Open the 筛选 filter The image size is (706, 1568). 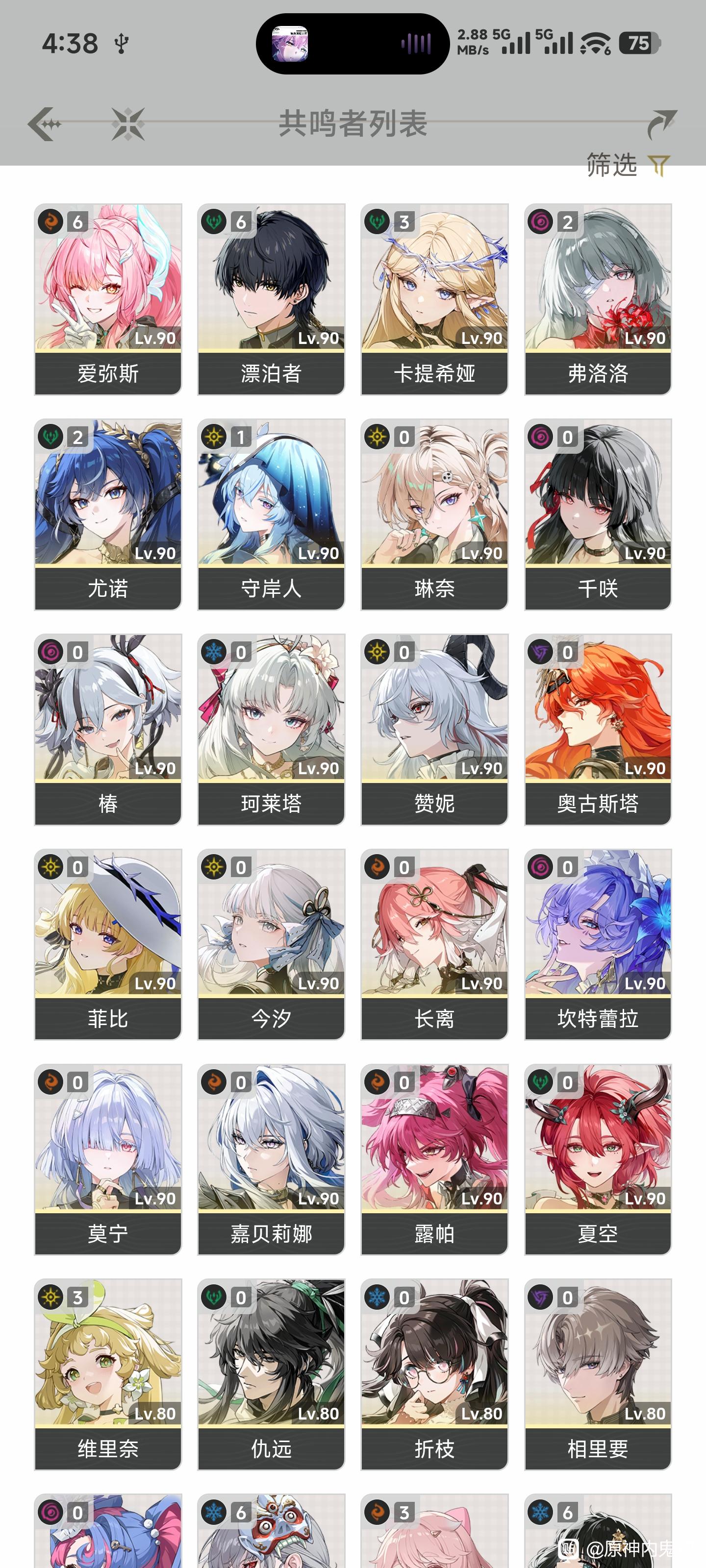[628, 165]
